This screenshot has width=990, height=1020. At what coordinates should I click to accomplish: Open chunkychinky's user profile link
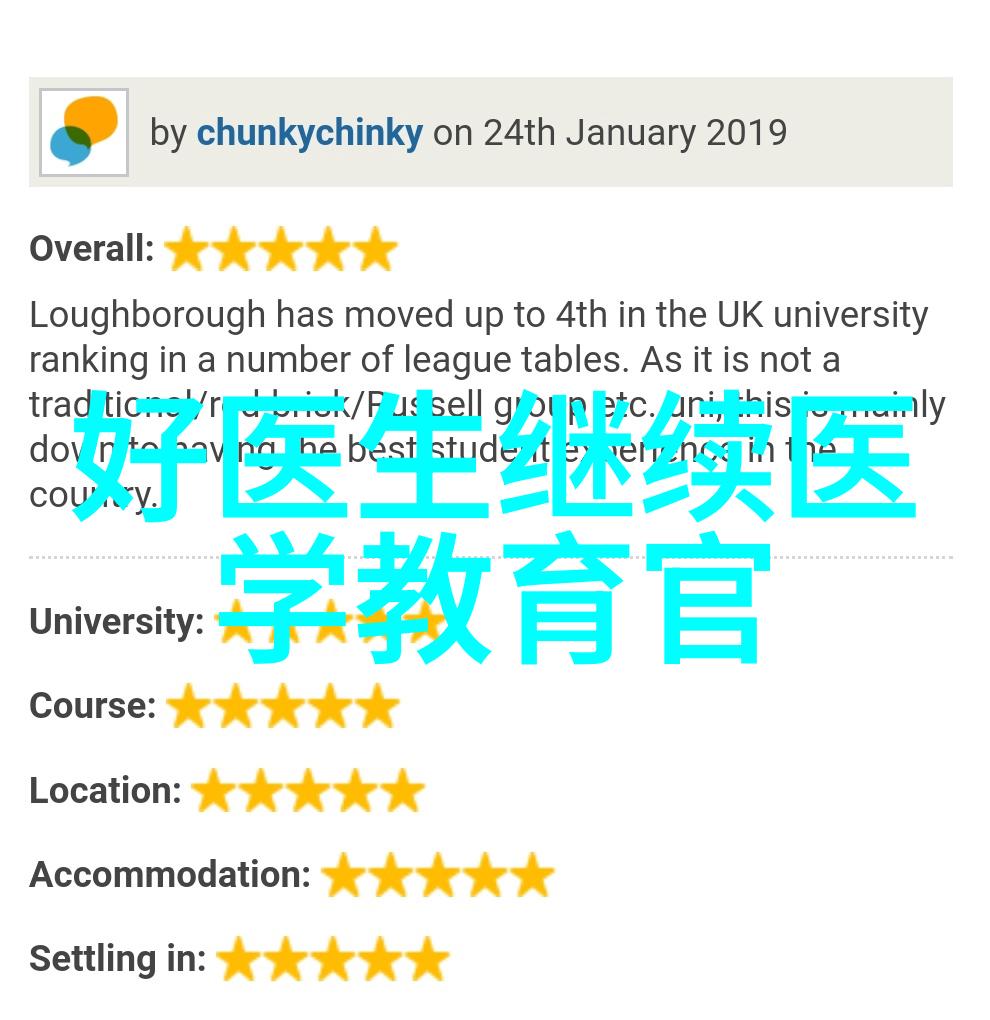coord(309,133)
